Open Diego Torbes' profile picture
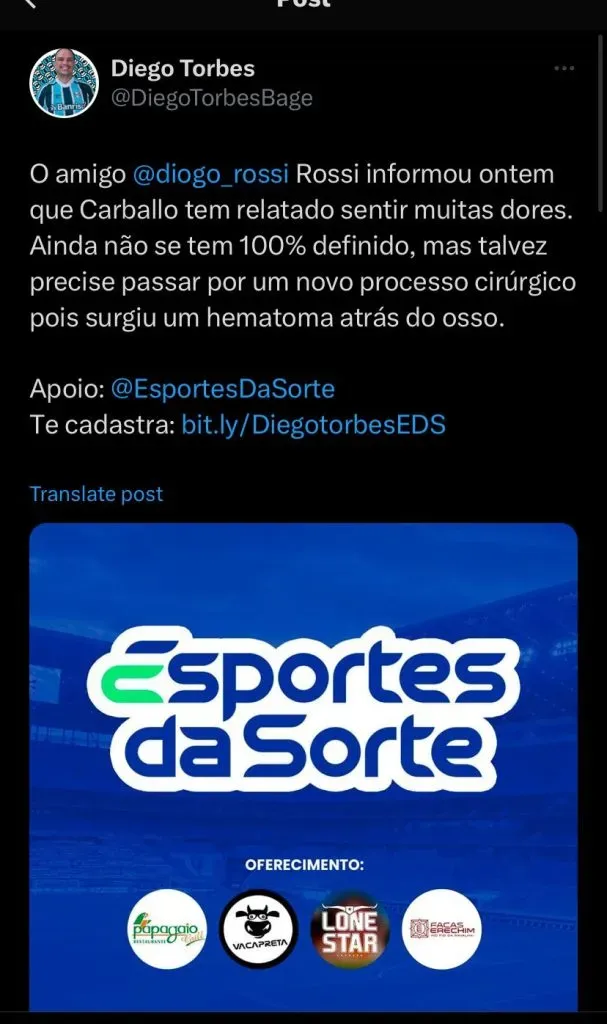The height and width of the screenshot is (1024, 607). 64,83
